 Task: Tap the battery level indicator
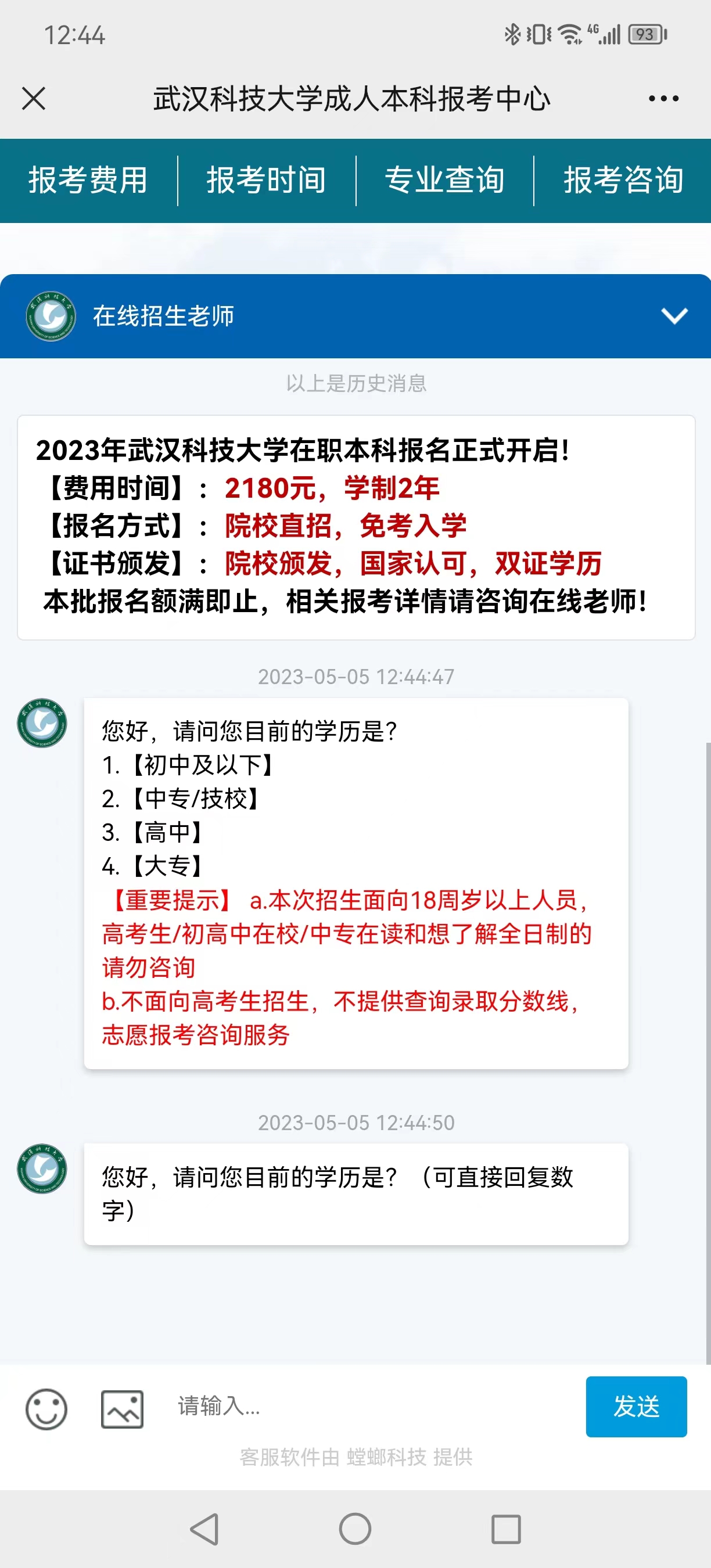point(645,35)
